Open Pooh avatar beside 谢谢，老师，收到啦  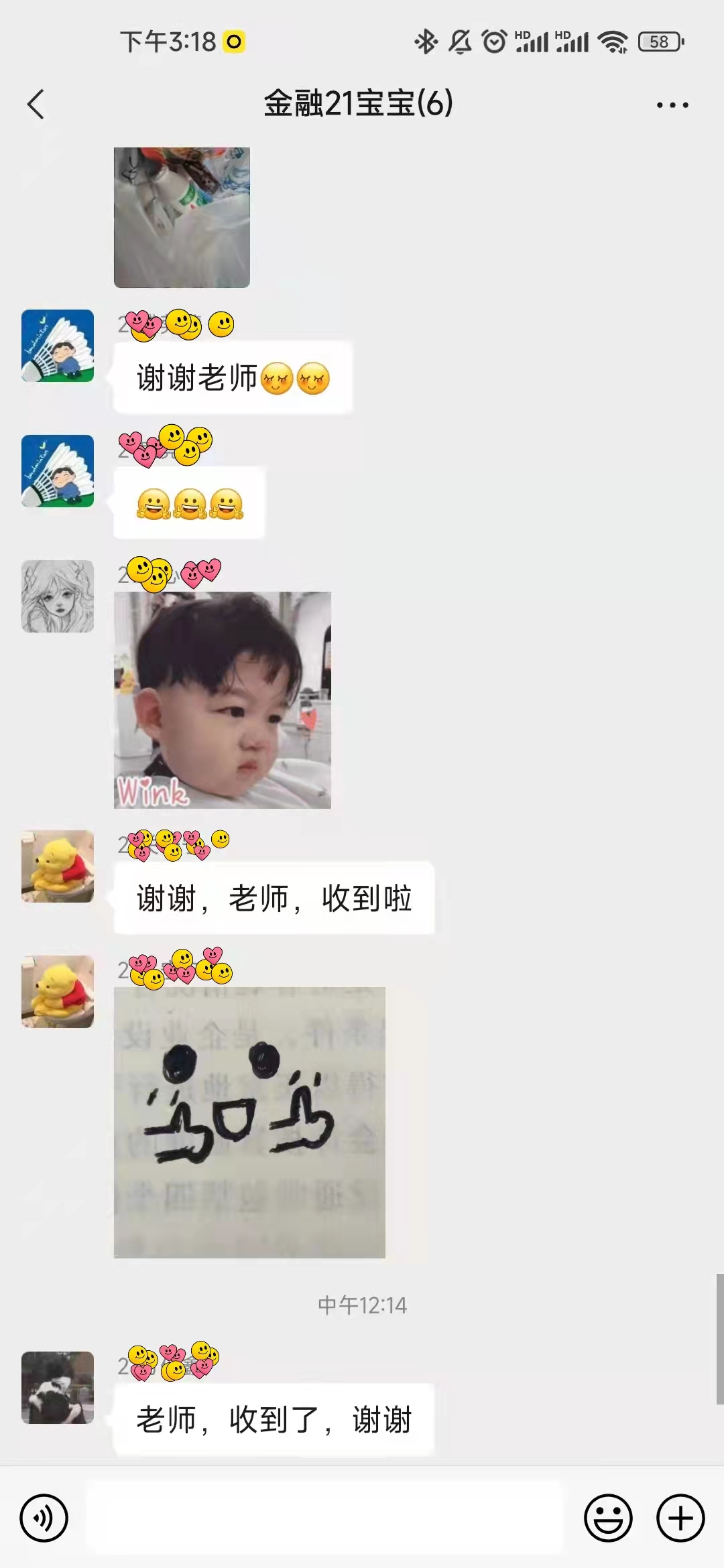click(x=58, y=866)
